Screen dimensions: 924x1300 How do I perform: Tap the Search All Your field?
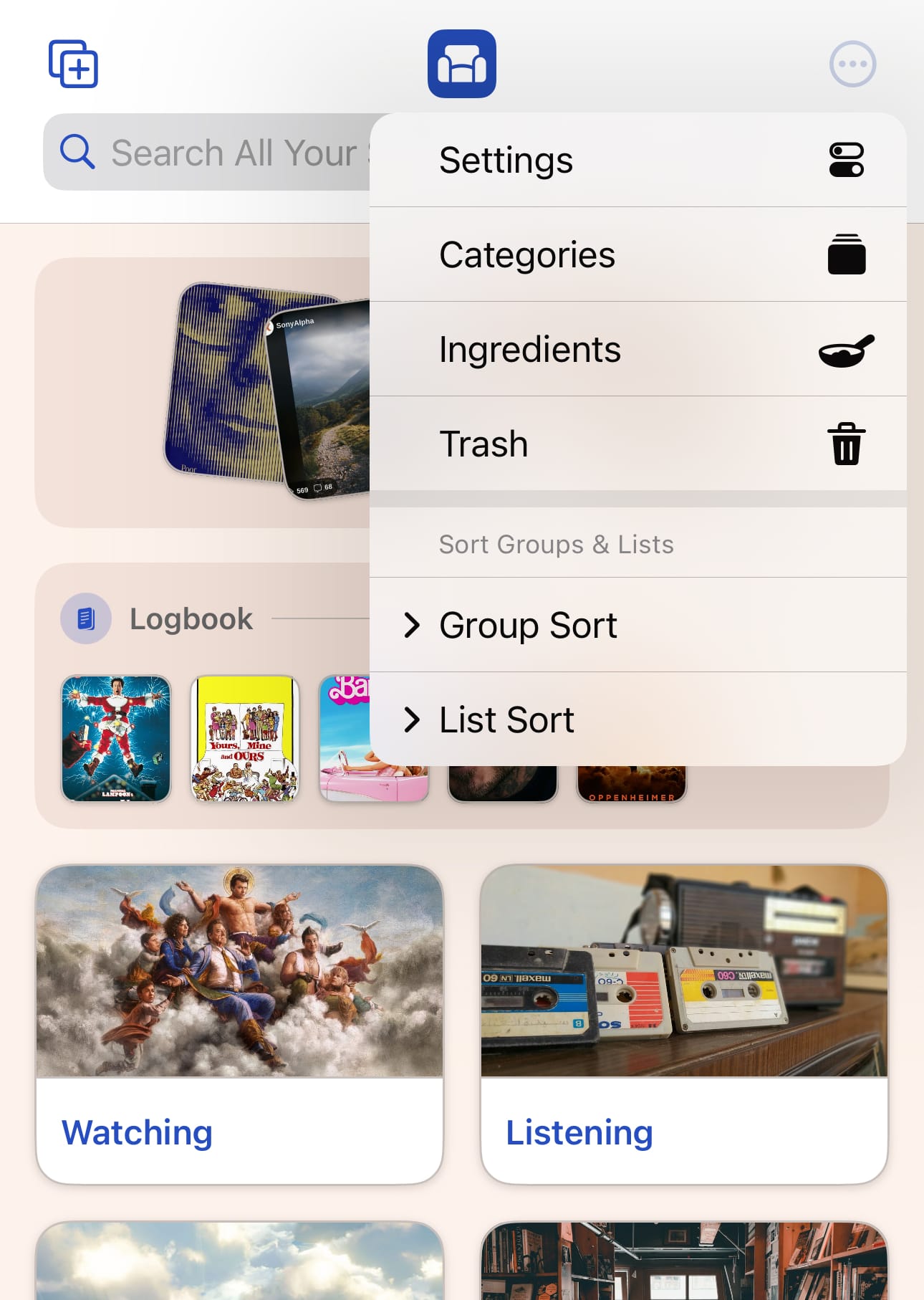[x=208, y=153]
